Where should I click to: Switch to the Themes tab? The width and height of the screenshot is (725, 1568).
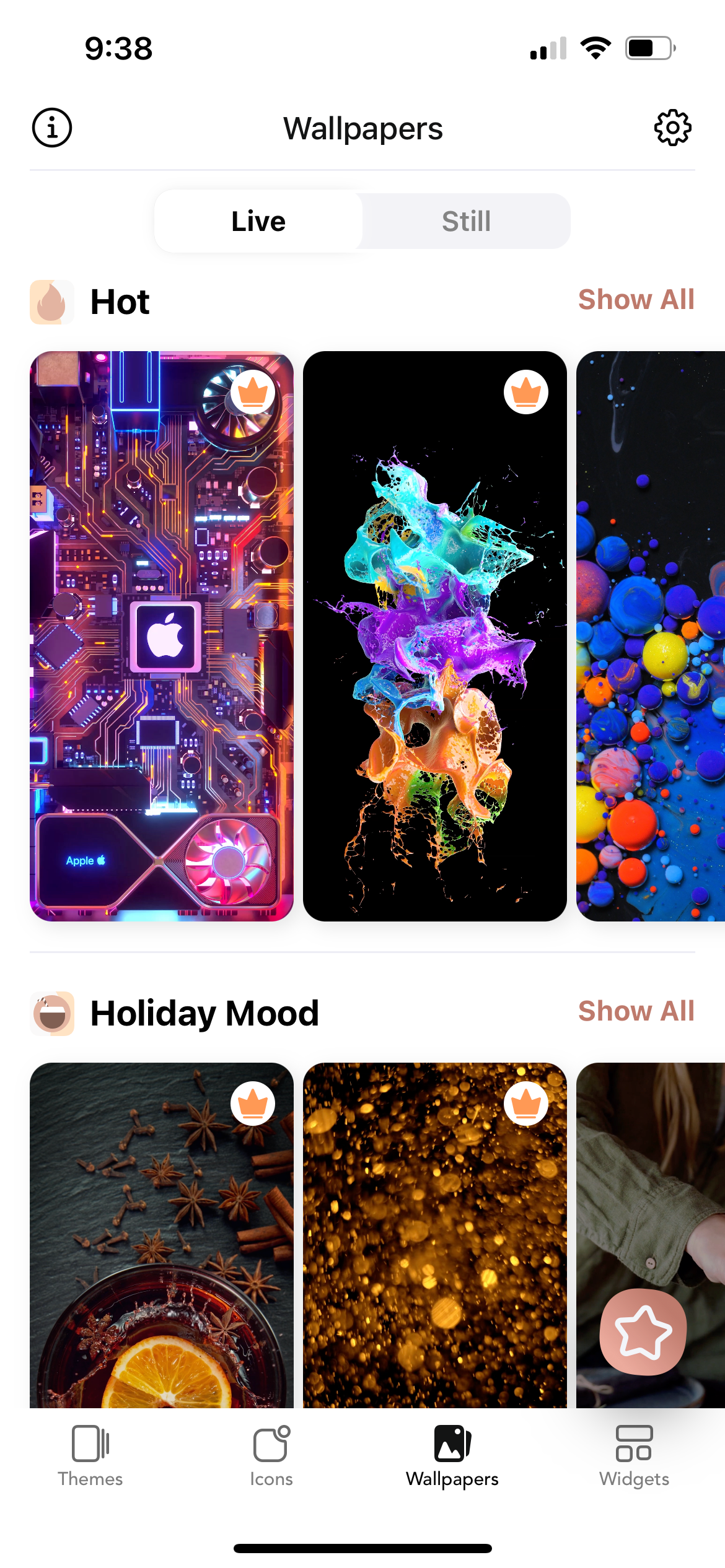point(90,1456)
